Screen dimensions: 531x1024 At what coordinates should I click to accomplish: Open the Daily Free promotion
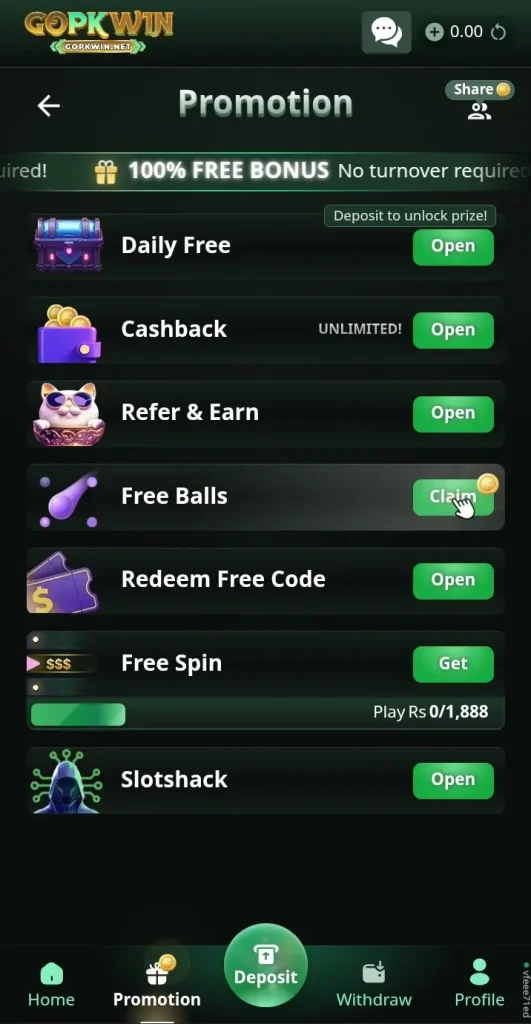pos(453,247)
